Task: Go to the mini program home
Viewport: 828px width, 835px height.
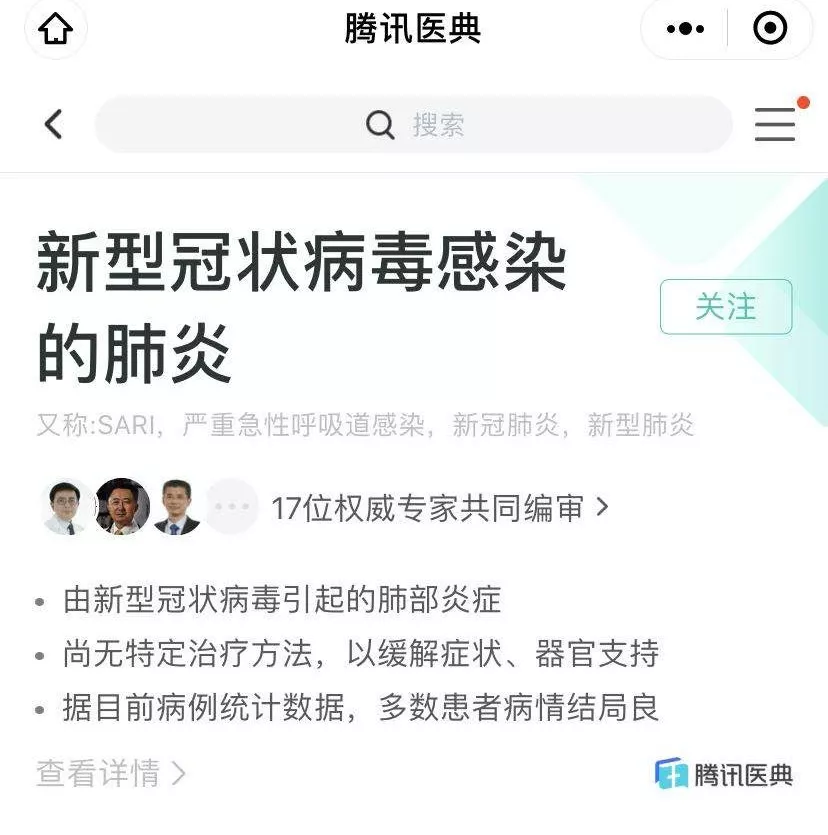Action: click(55, 30)
